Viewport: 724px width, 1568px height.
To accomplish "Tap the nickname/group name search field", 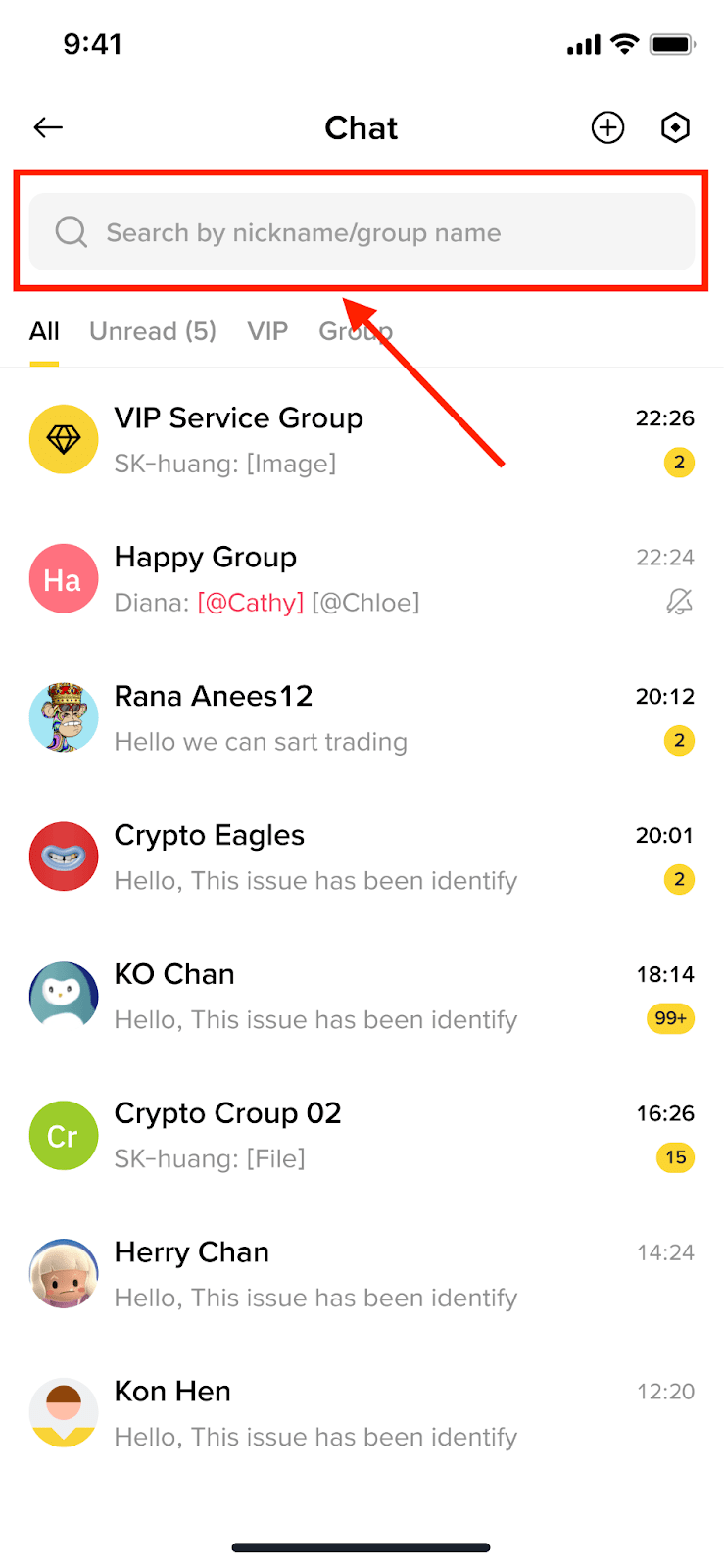I will 361,232.
